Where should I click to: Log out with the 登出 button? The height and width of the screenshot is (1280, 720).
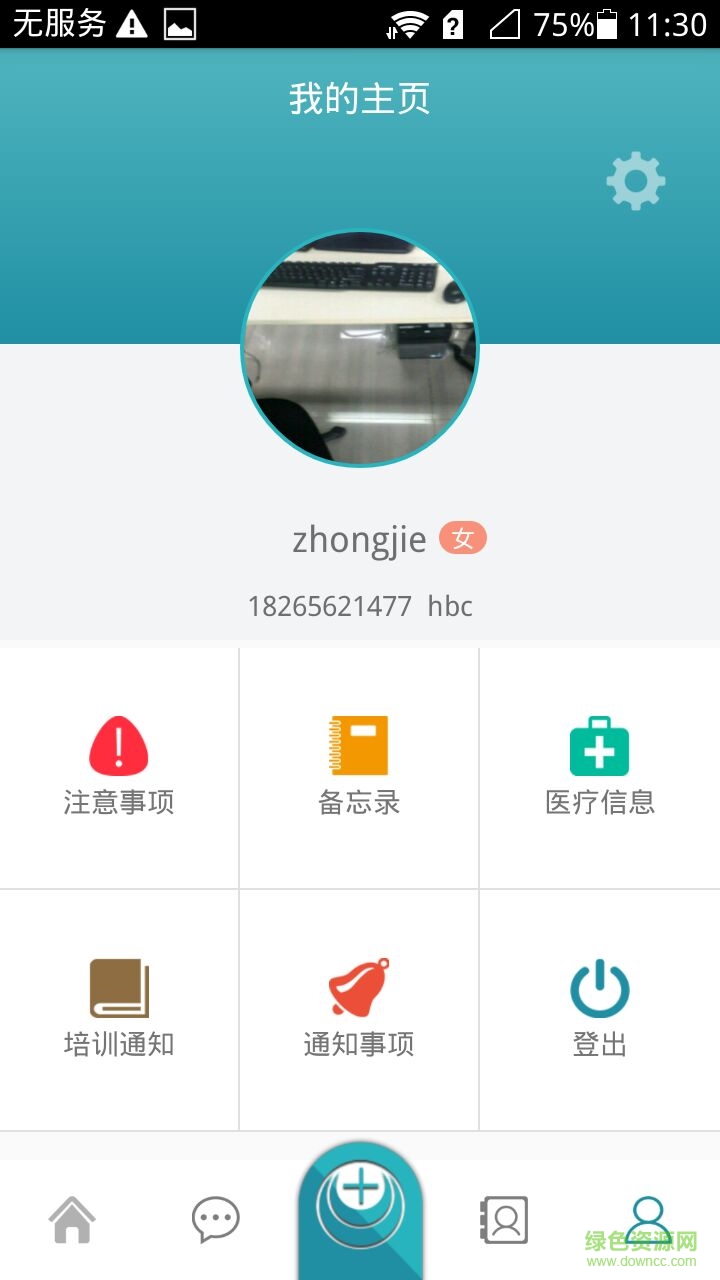pyautogui.click(x=599, y=1009)
